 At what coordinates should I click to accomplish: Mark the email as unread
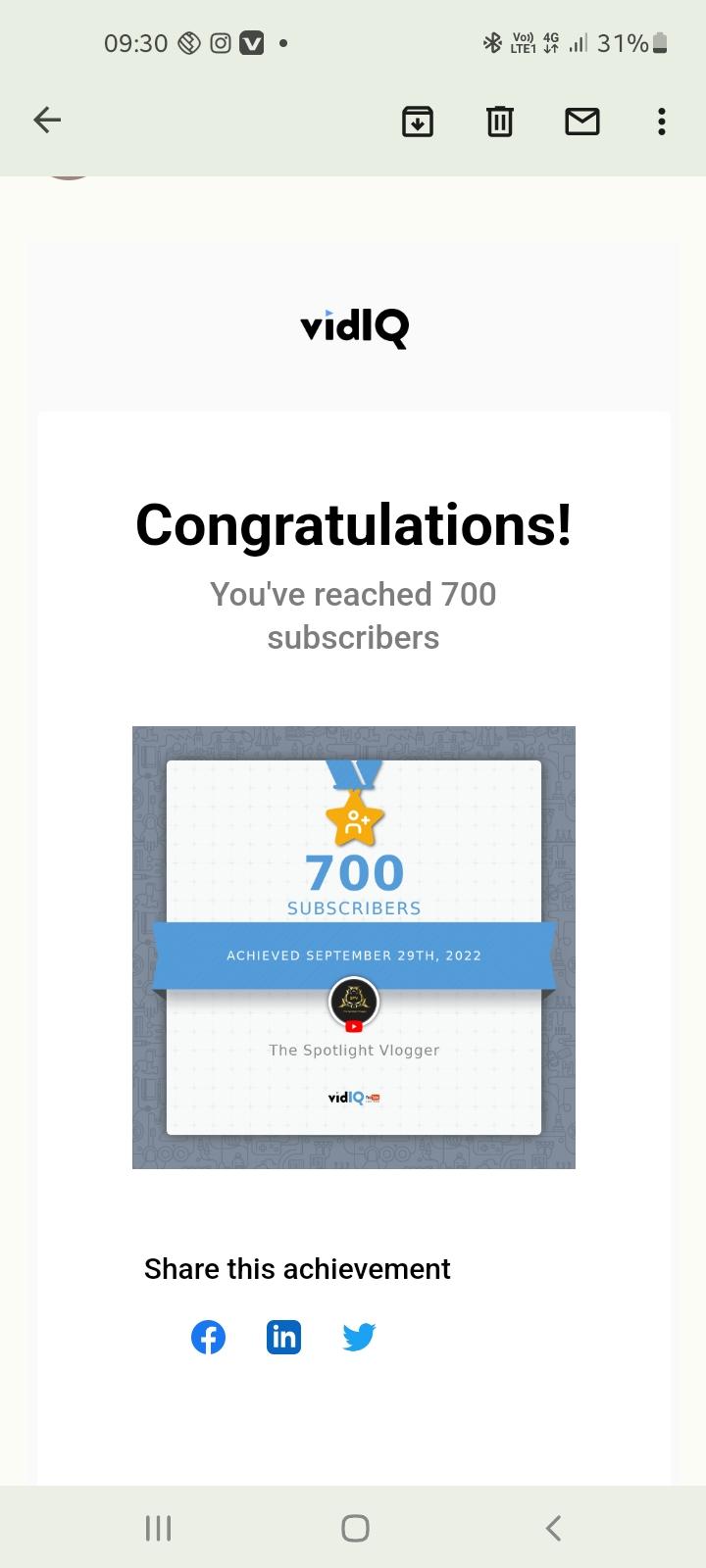click(582, 122)
